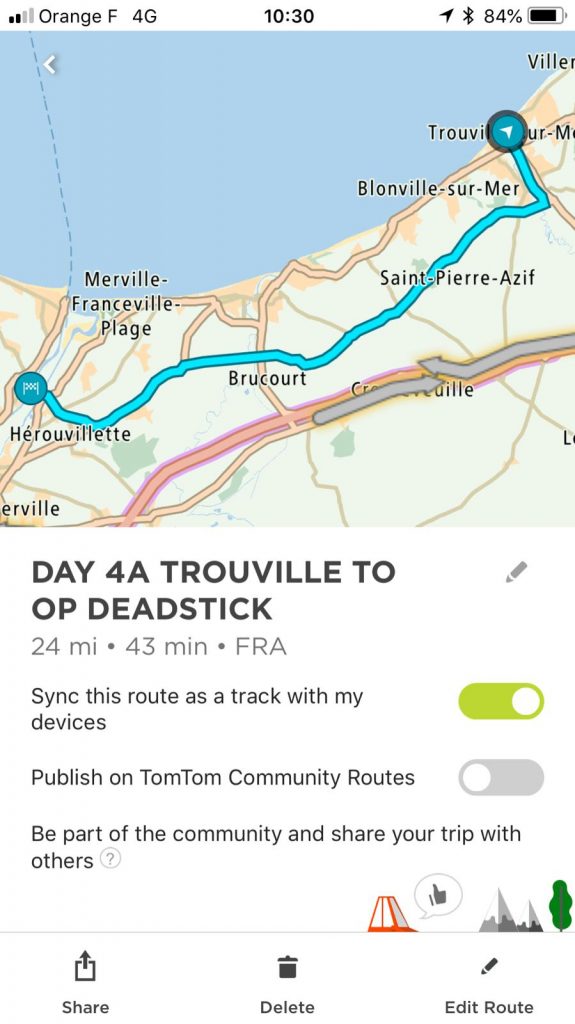The height and width of the screenshot is (1024, 575).
Task: Open Edit Route
Action: tap(489, 983)
